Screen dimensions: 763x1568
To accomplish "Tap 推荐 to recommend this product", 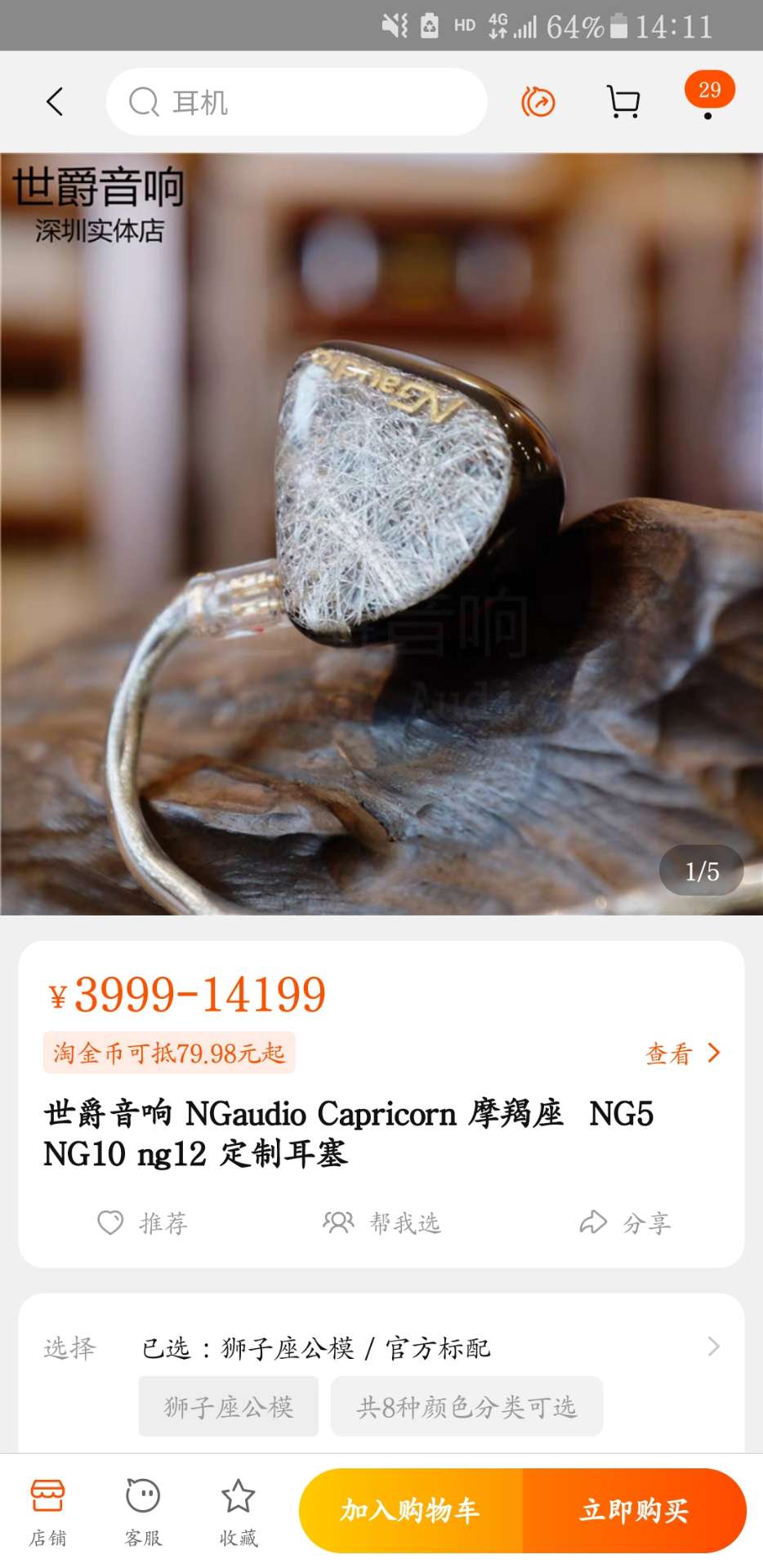I will click(x=143, y=1223).
